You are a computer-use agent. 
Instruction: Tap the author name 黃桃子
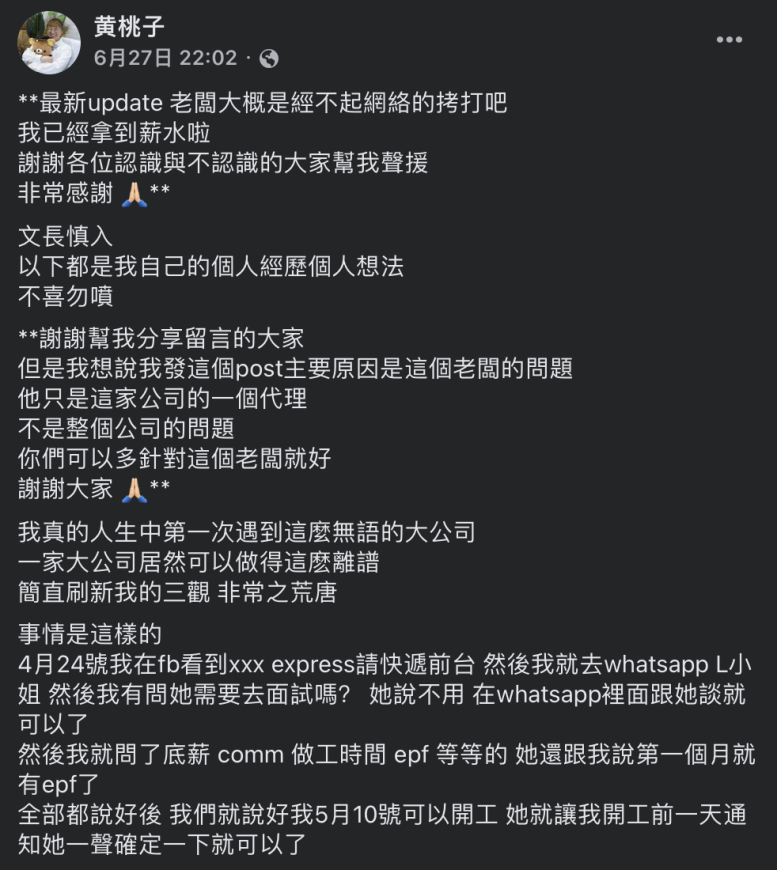tap(129, 27)
